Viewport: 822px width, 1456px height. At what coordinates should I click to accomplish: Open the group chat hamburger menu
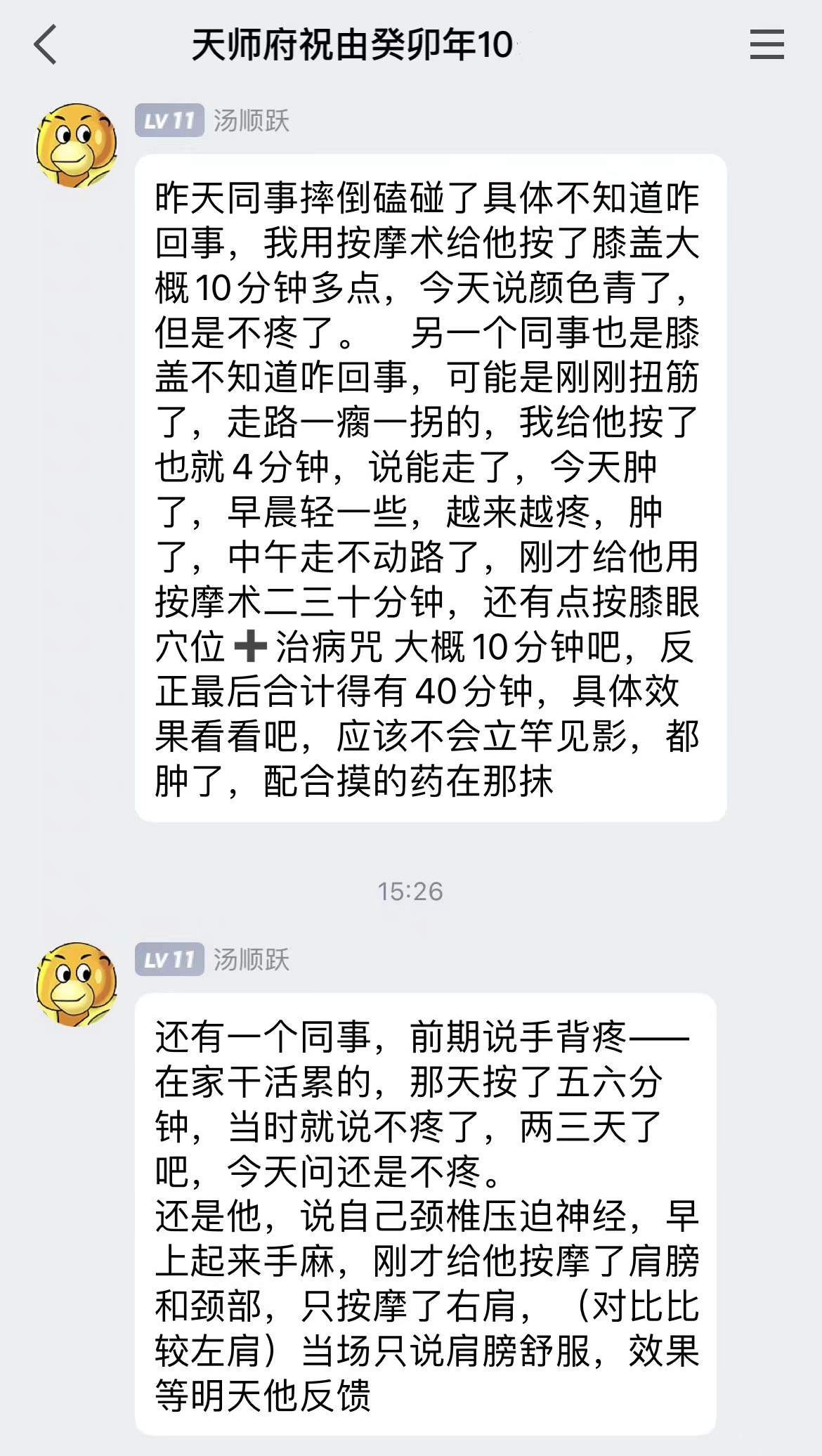(766, 45)
